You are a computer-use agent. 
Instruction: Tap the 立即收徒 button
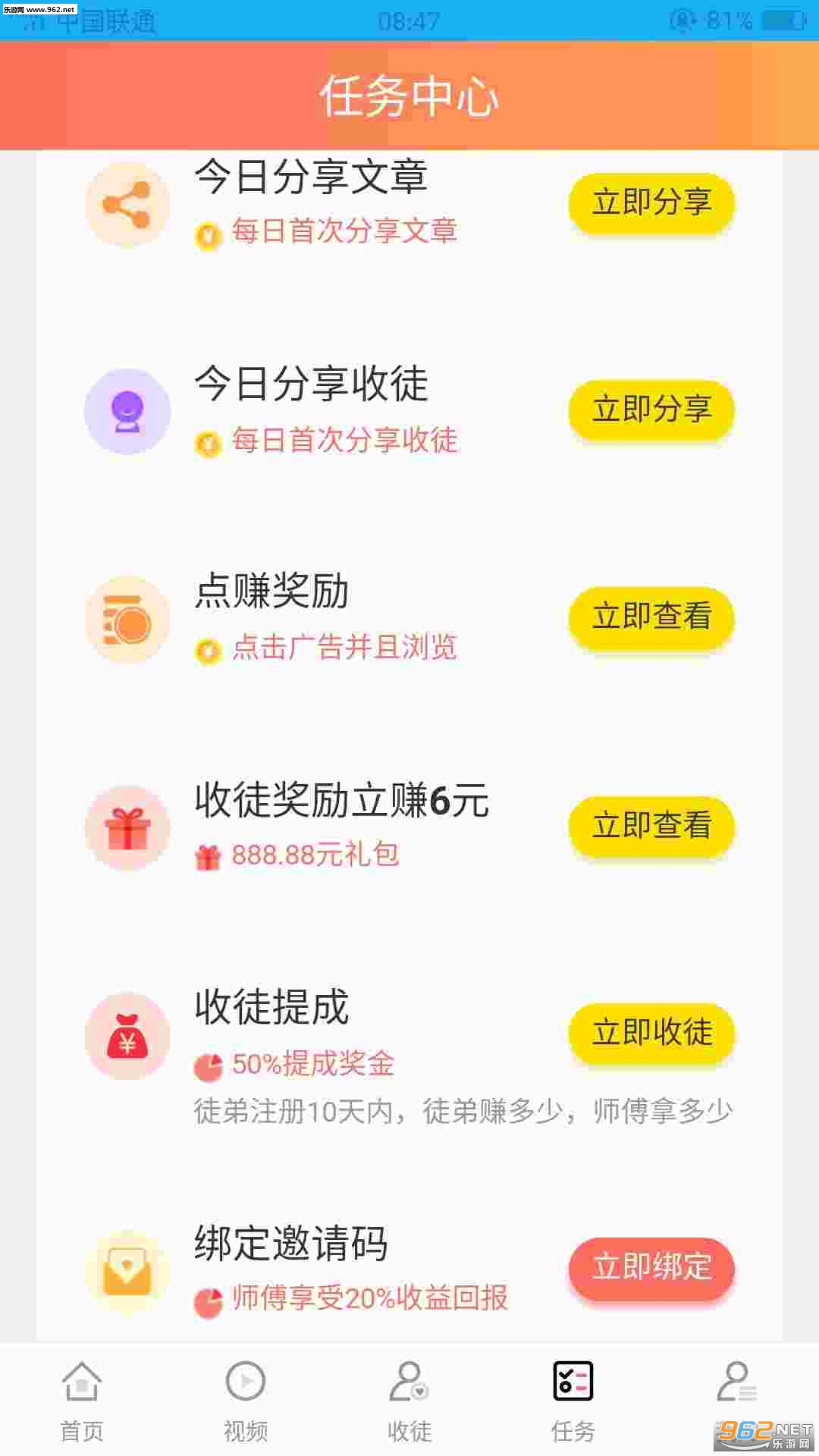click(x=651, y=1033)
